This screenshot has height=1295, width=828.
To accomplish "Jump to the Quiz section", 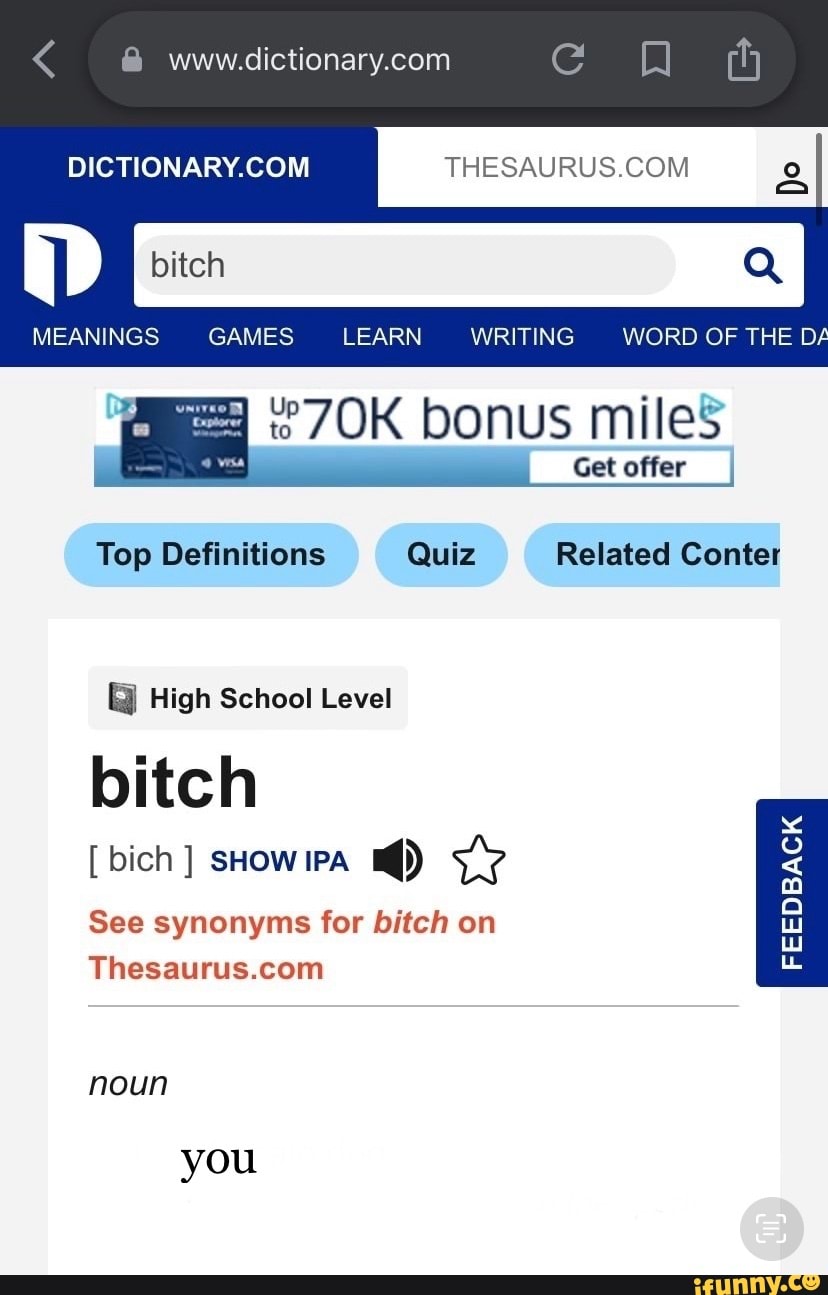I will [441, 554].
